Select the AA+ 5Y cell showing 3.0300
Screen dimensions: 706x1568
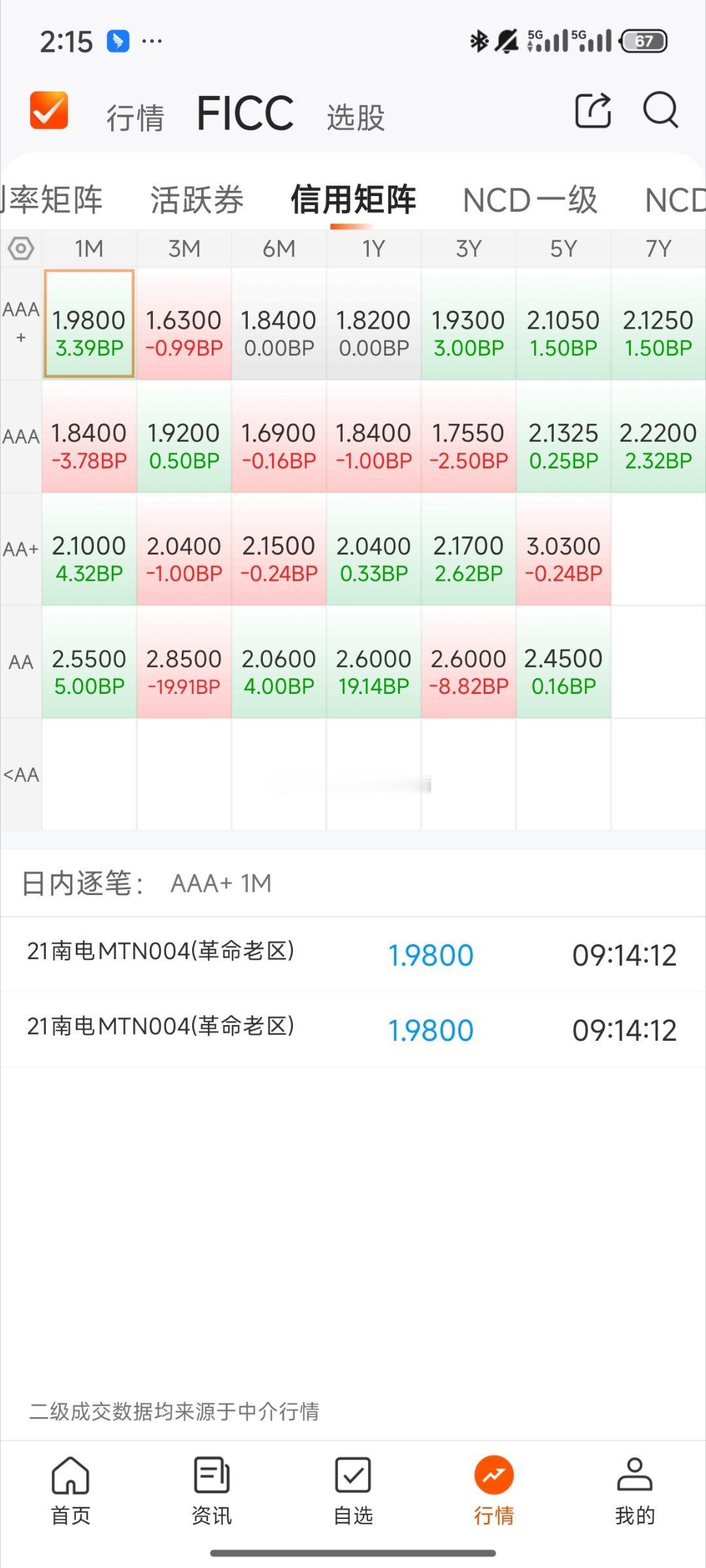point(563,549)
